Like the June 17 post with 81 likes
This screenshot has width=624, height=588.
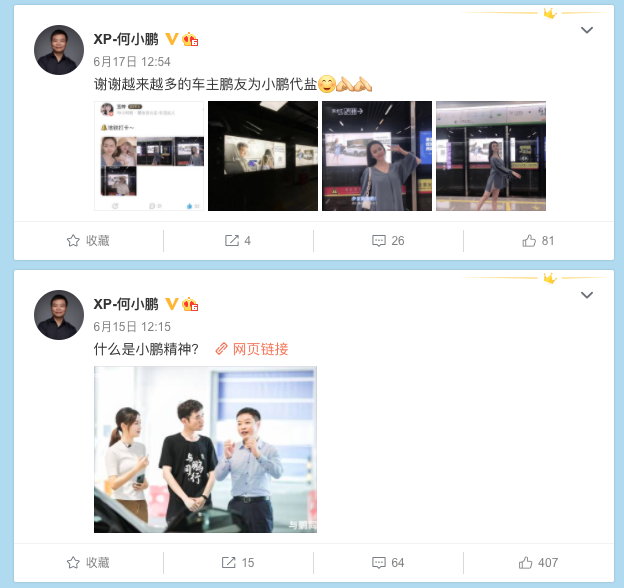pos(538,241)
